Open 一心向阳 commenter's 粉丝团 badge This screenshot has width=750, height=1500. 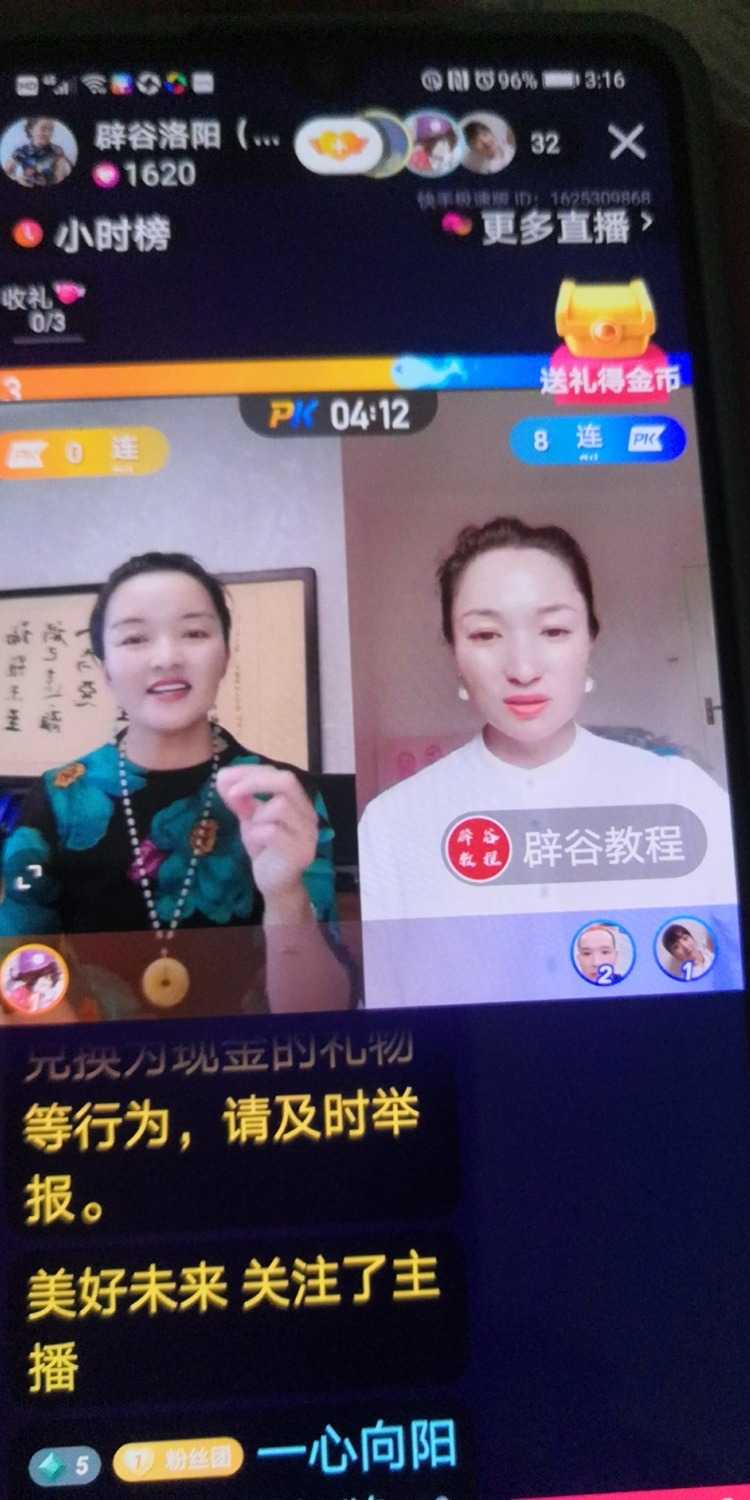pyautogui.click(x=178, y=1461)
